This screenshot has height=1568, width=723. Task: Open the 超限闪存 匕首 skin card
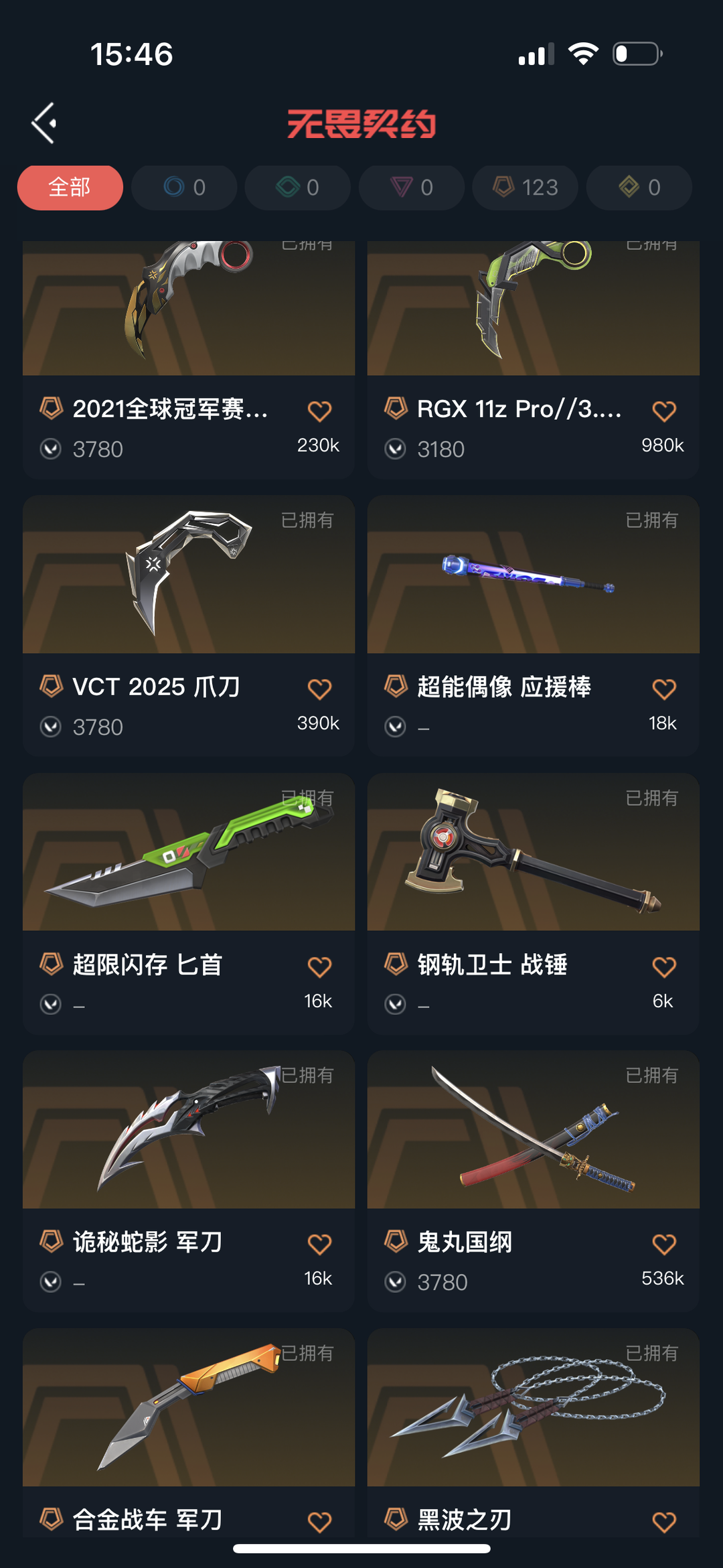pos(189,904)
